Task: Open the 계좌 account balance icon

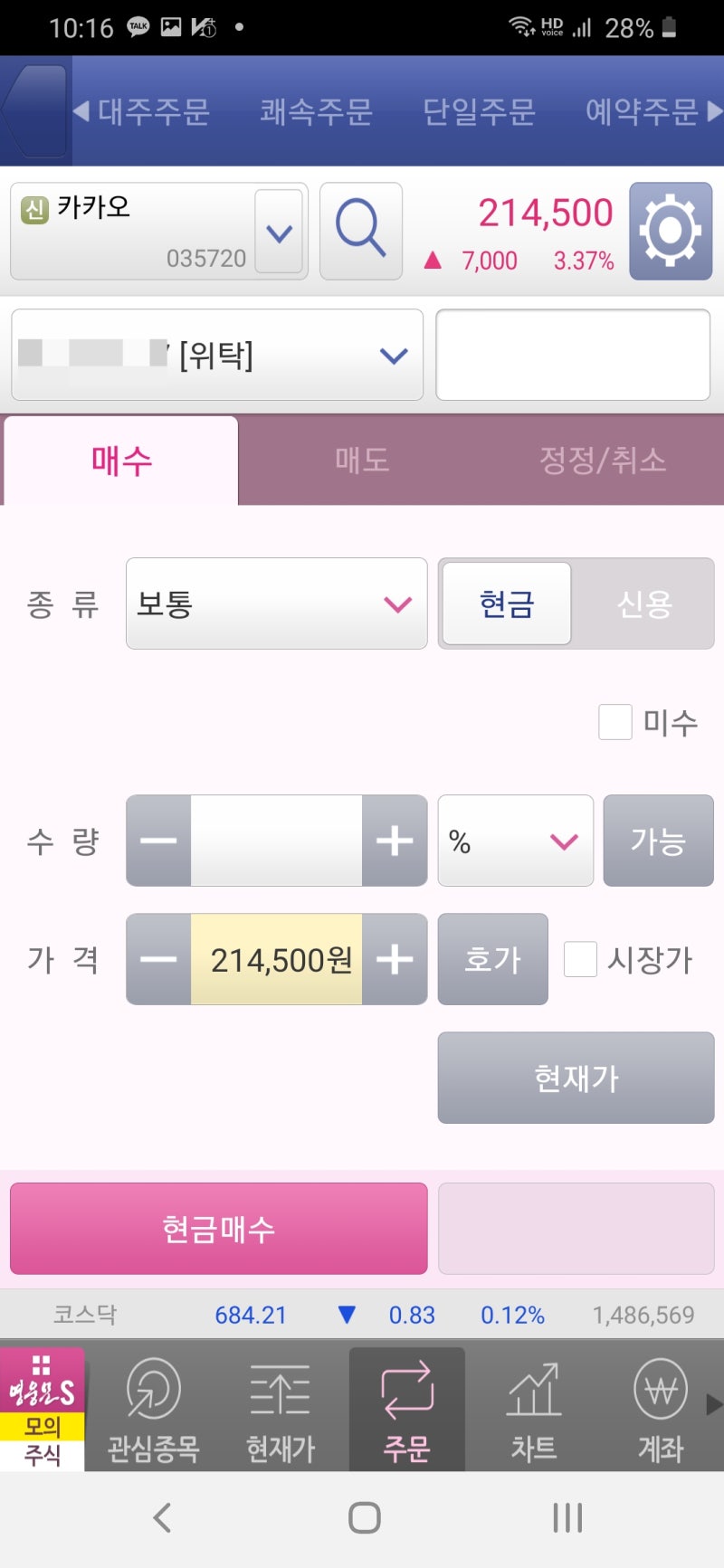Action: point(659,1409)
